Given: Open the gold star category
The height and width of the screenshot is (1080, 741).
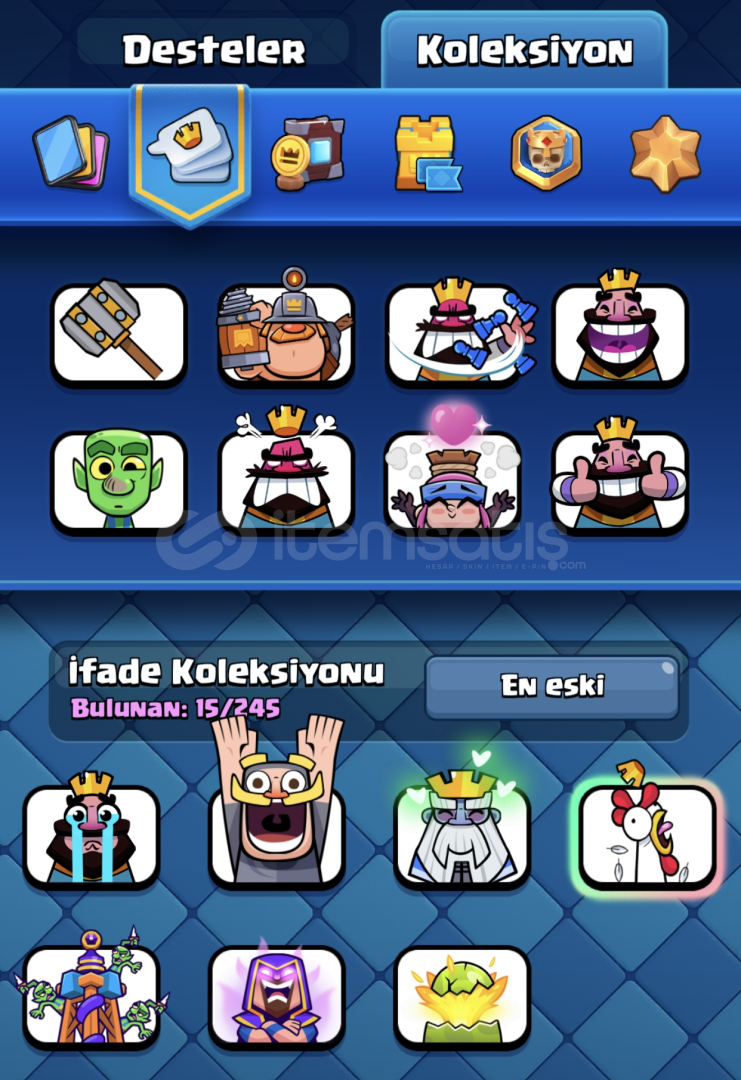Looking at the screenshot, I should pos(665,153).
